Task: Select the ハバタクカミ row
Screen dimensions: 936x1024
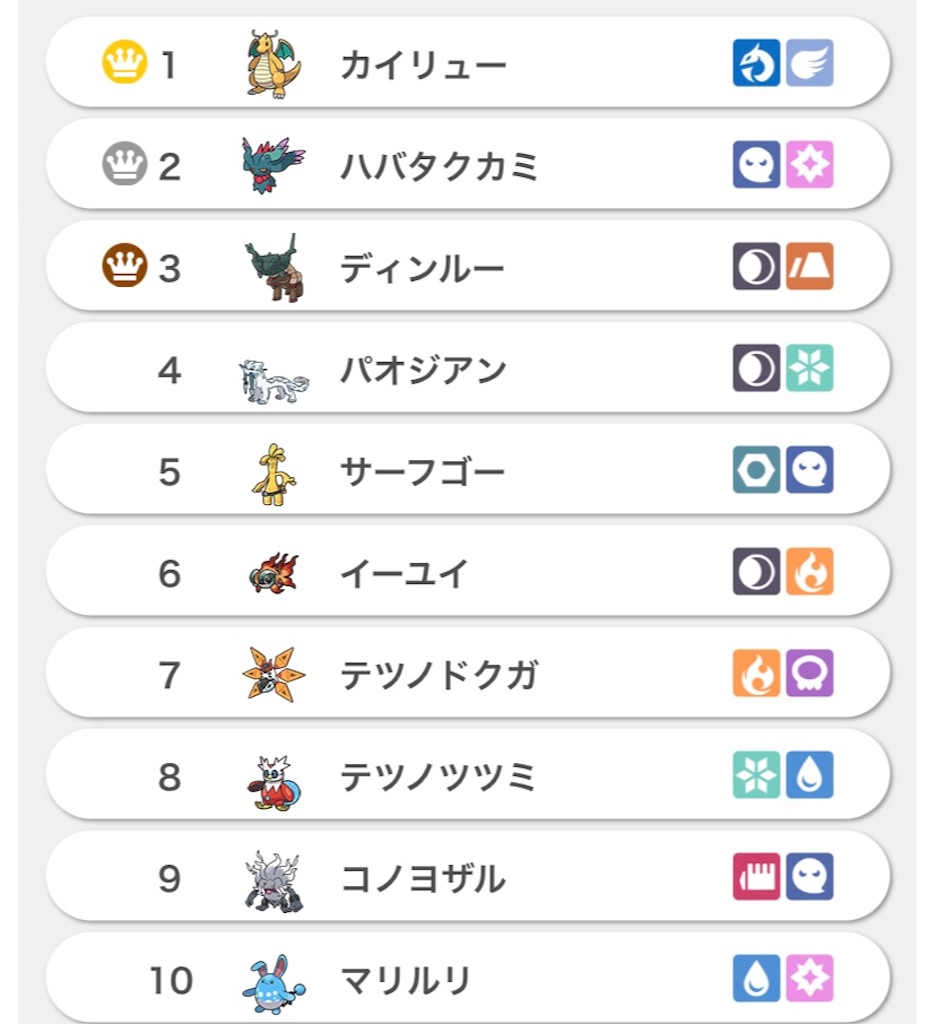Action: 467,166
